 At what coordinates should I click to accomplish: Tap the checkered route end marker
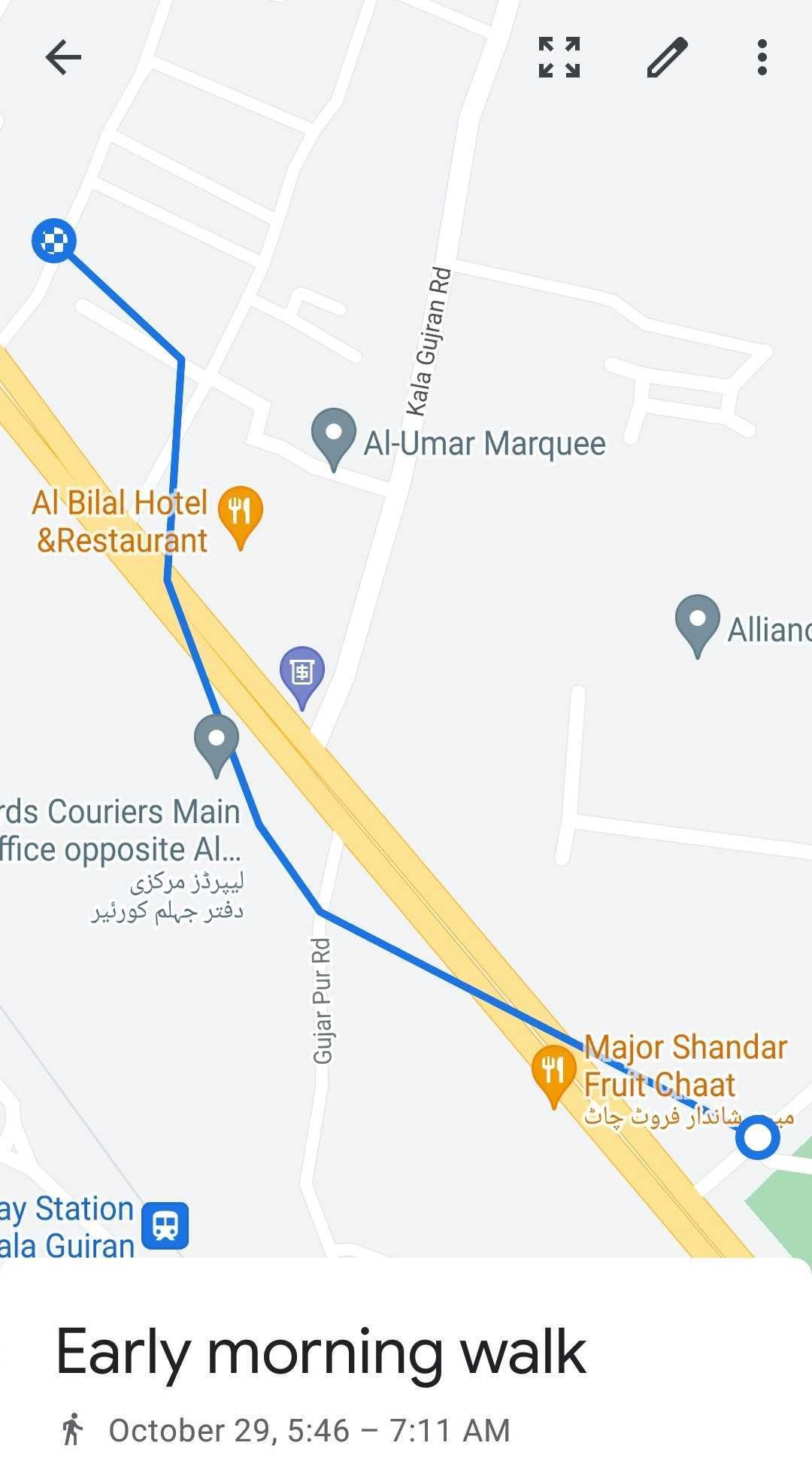tap(54, 241)
